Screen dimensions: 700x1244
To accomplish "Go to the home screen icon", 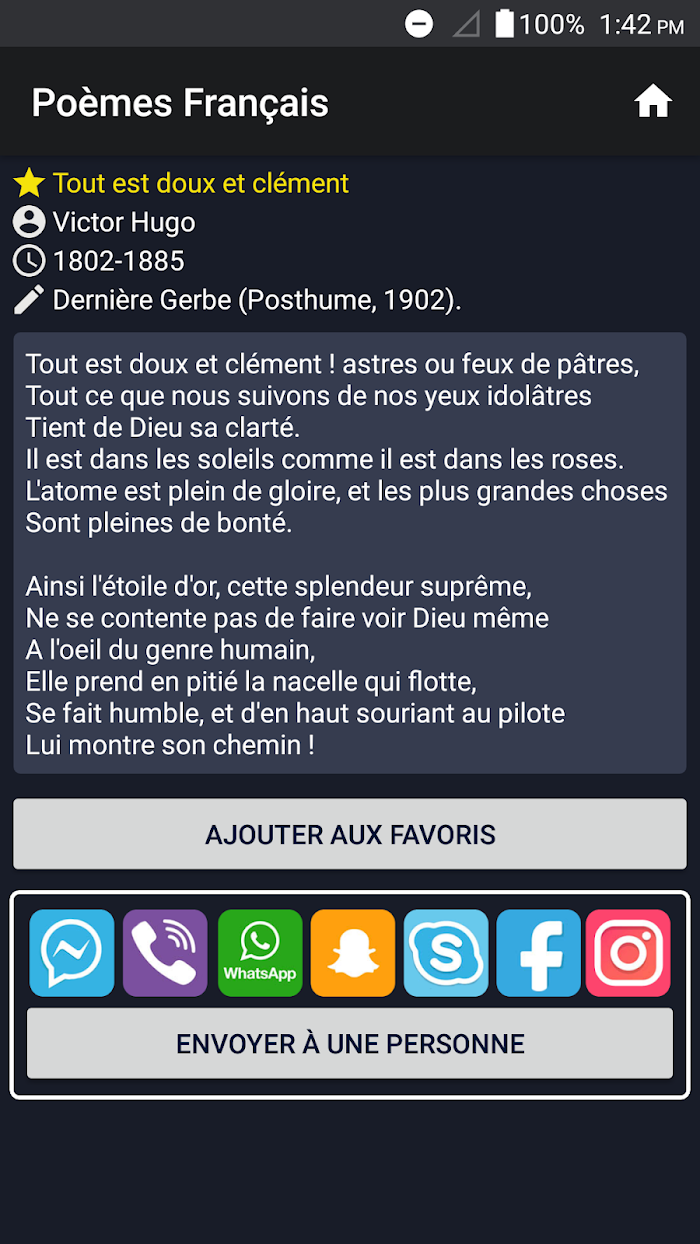I will pos(652,102).
